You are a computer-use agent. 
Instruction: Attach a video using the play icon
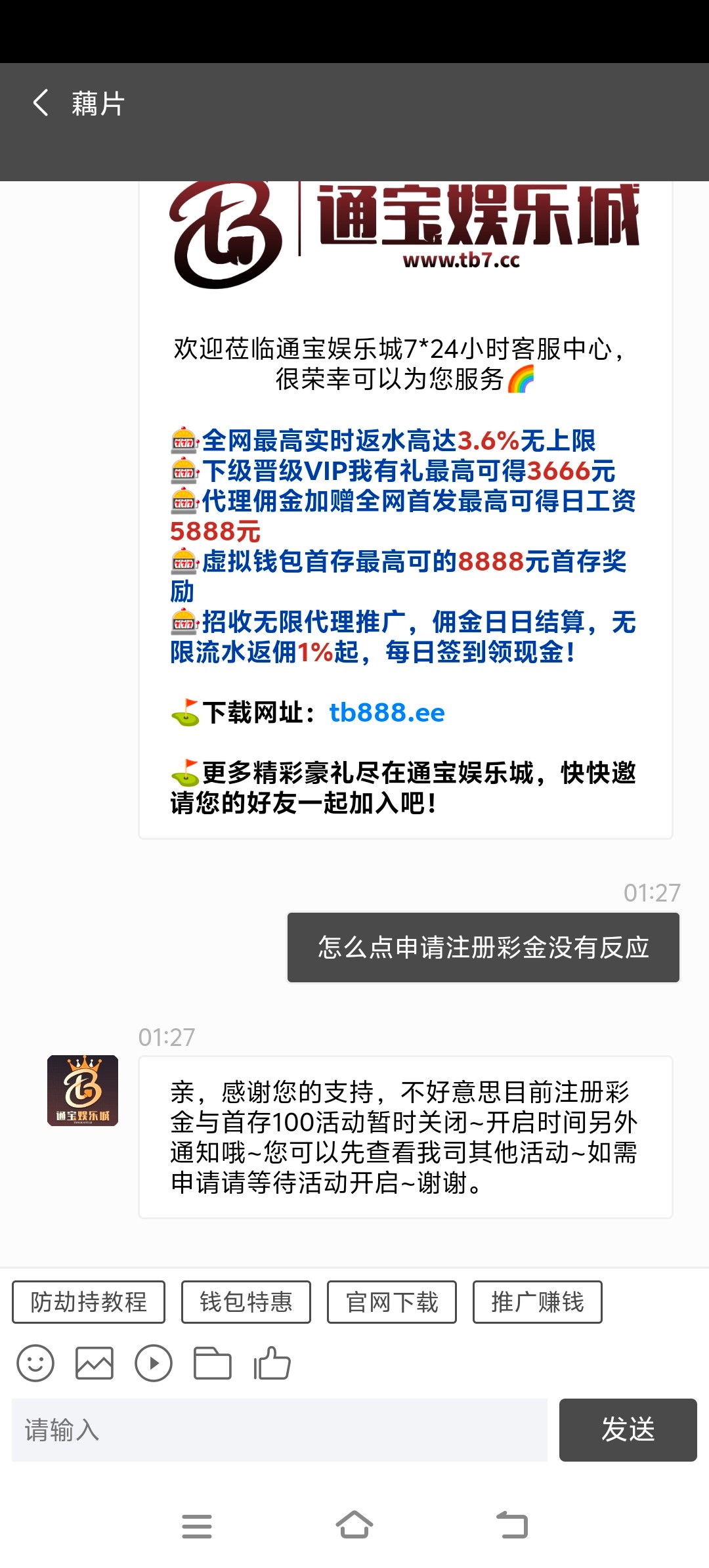click(x=154, y=1364)
